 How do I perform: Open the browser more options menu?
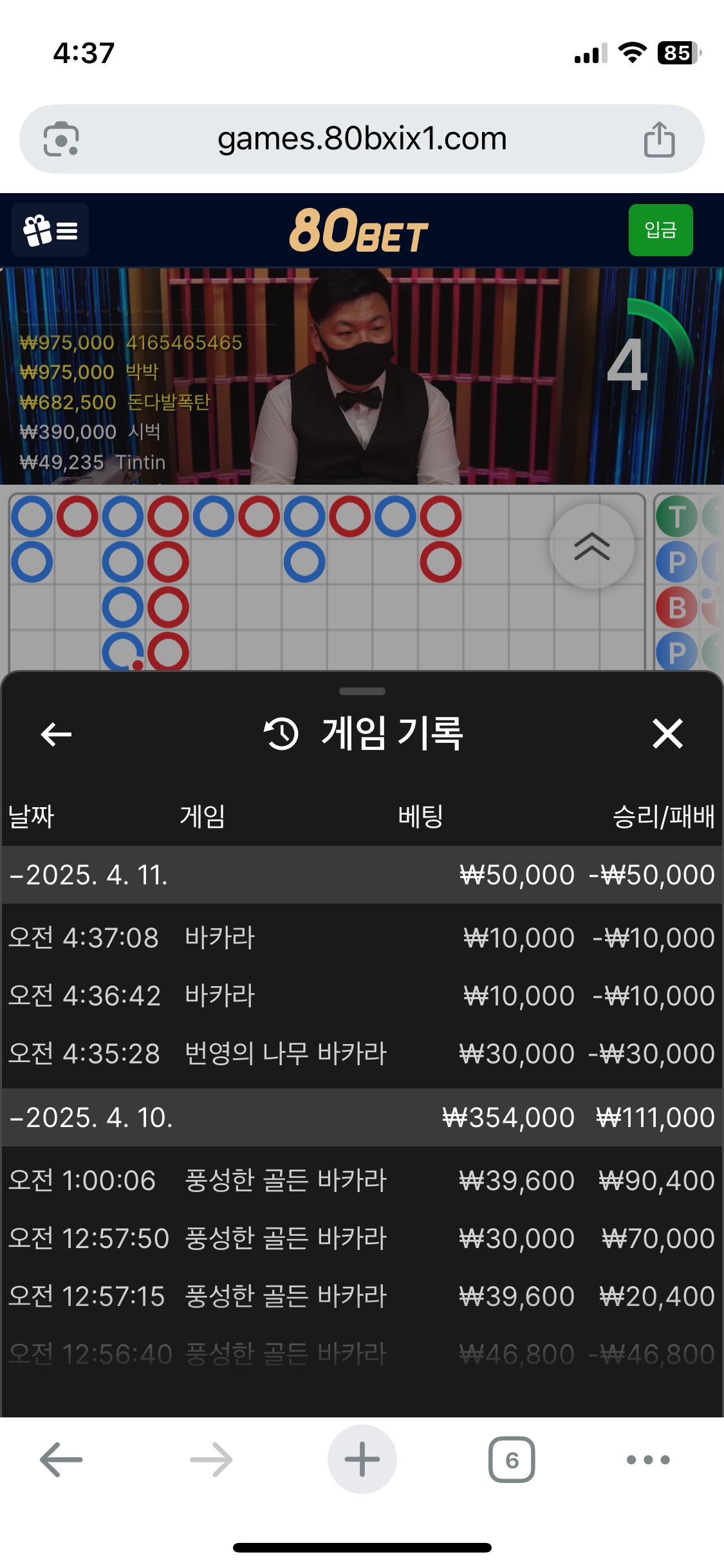[648, 1459]
